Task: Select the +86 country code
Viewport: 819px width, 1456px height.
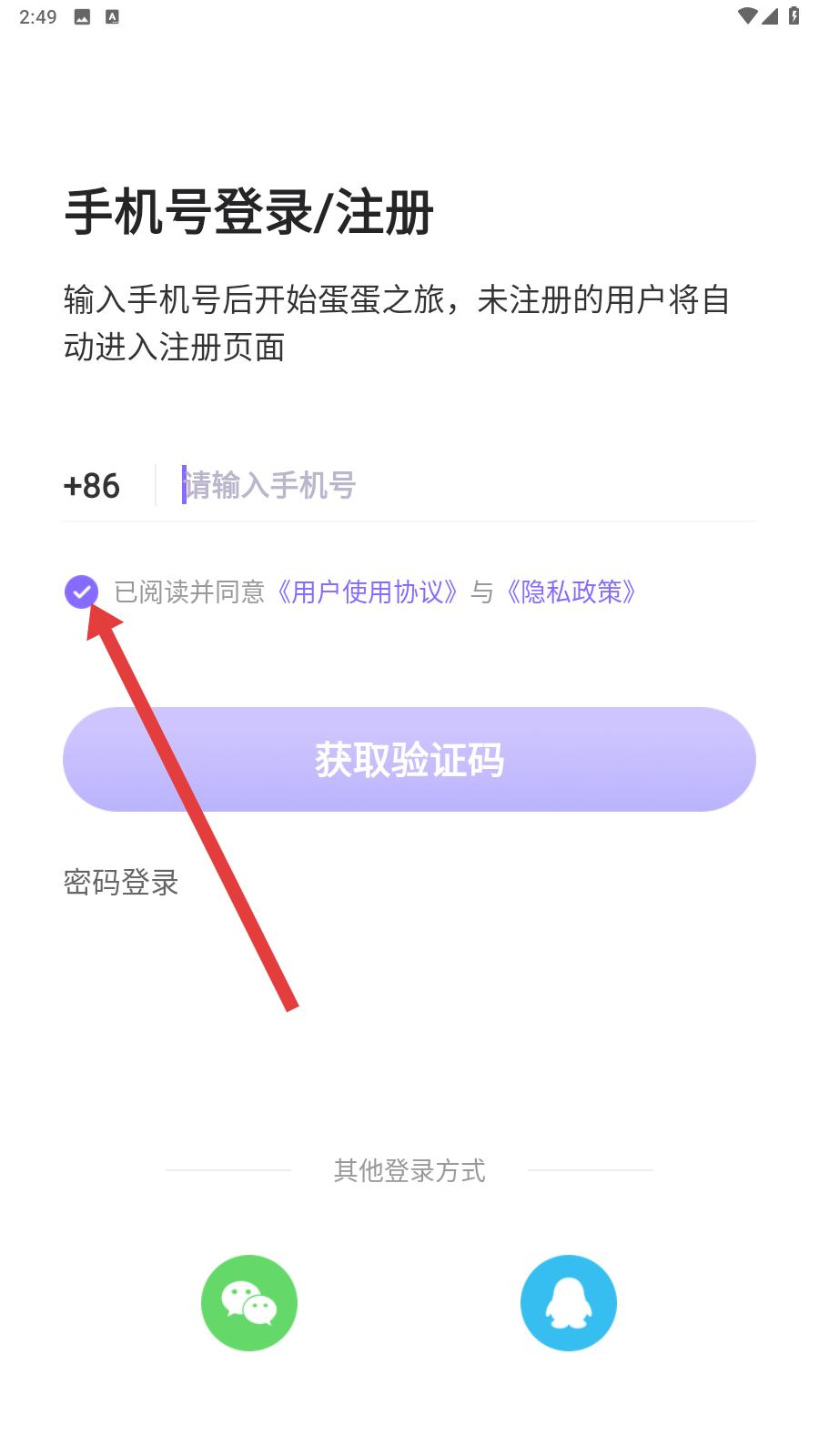Action: 92,486
